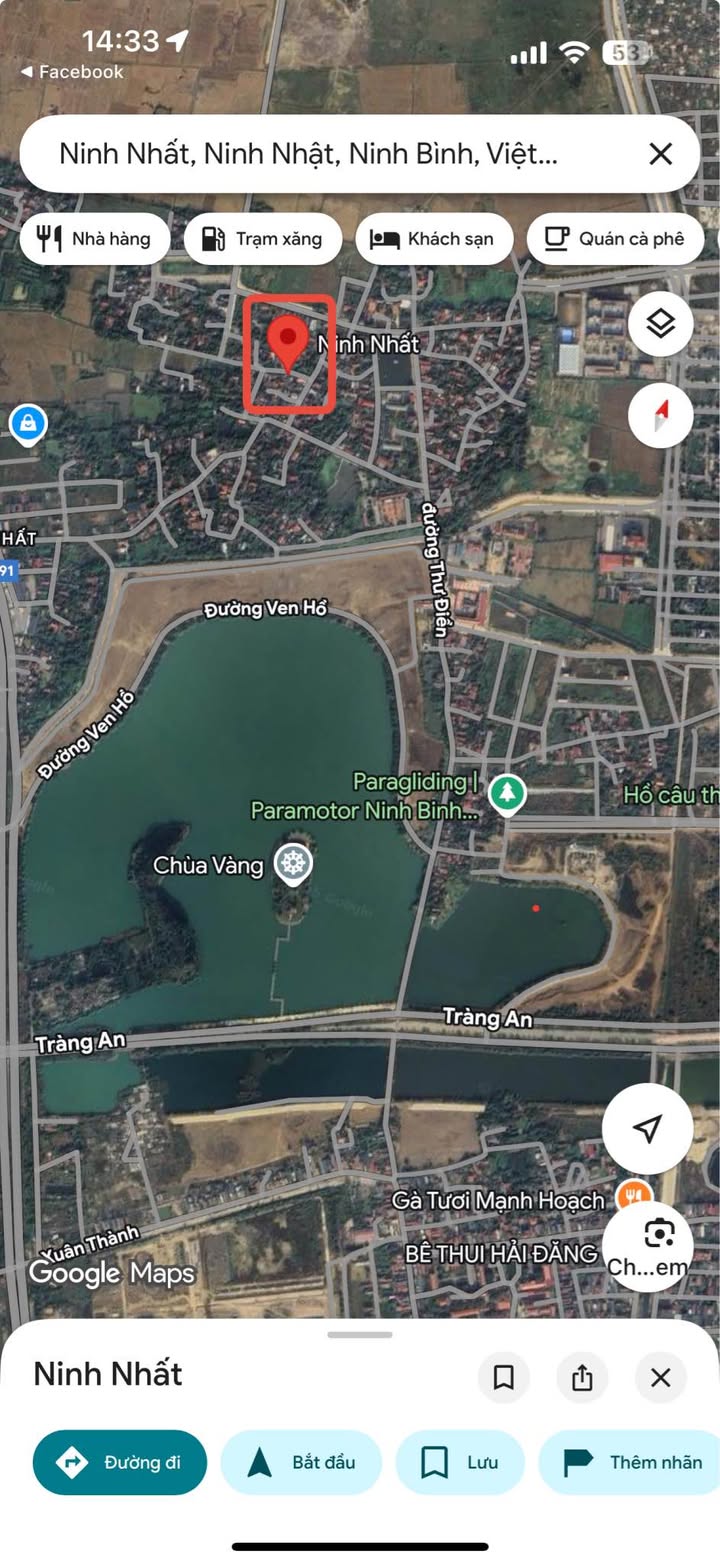
Task: Select the Nhà hàng filter chip
Action: point(93,239)
